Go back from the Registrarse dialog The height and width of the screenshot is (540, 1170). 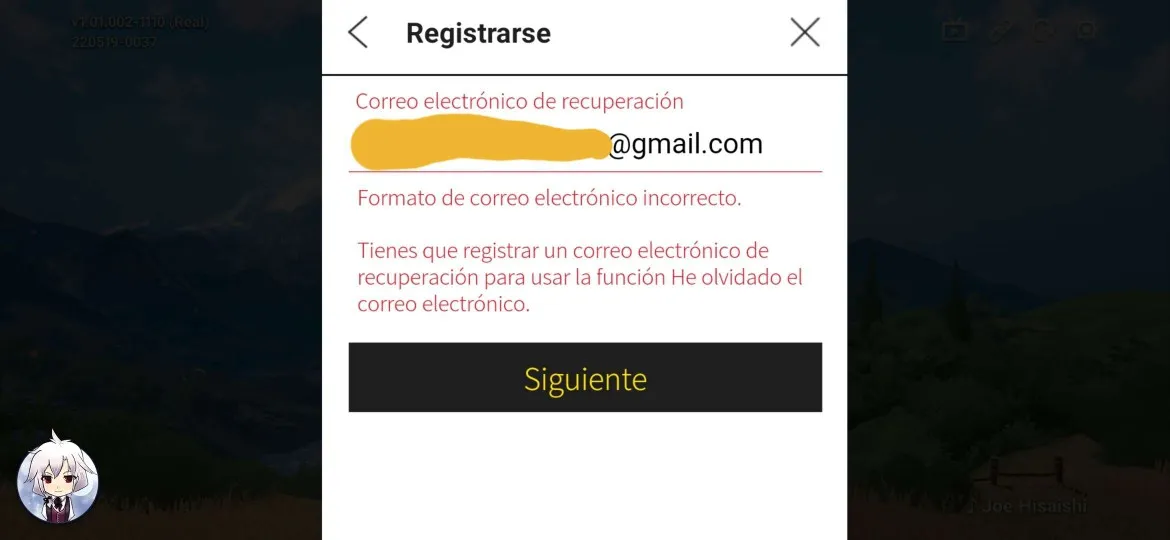[358, 33]
